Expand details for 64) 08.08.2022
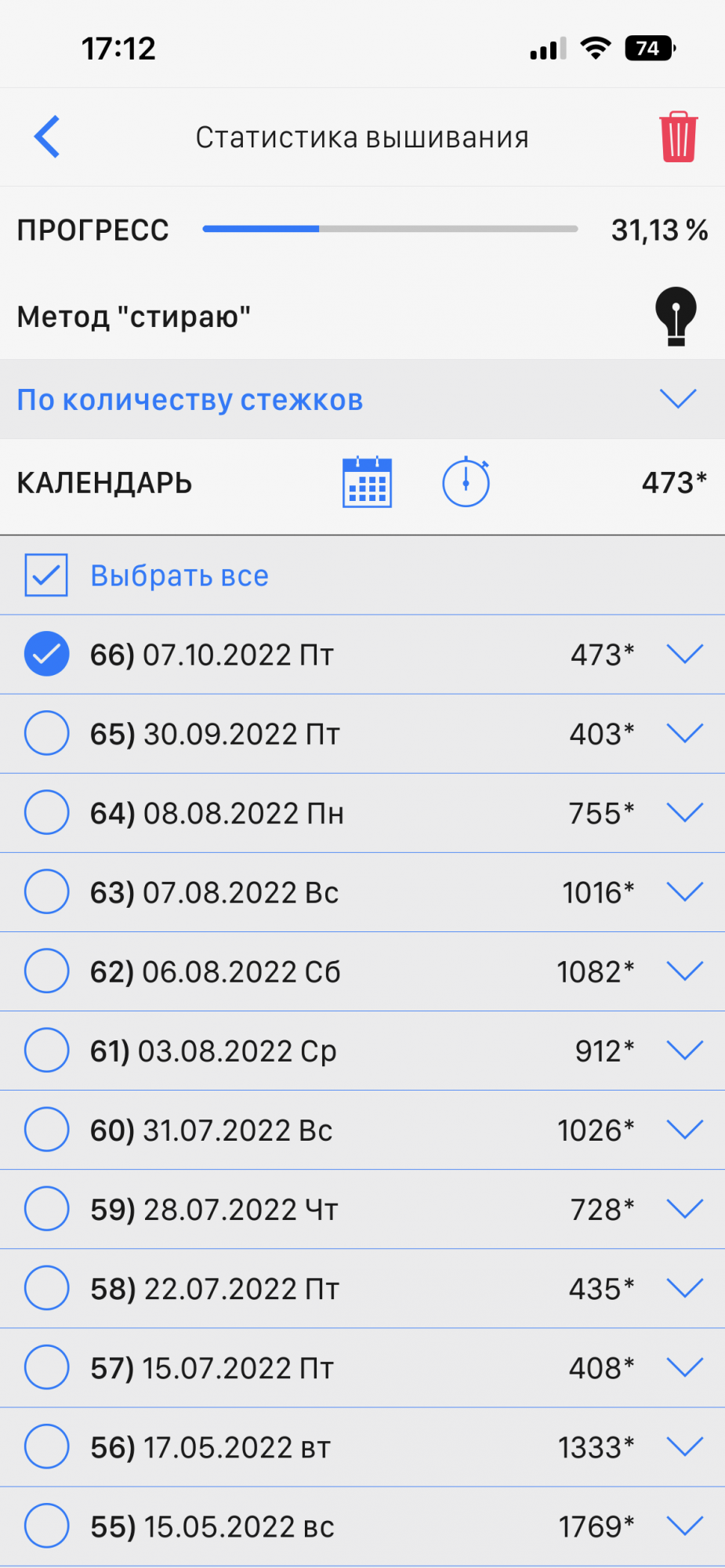This screenshot has height=1568, width=725. (x=684, y=812)
